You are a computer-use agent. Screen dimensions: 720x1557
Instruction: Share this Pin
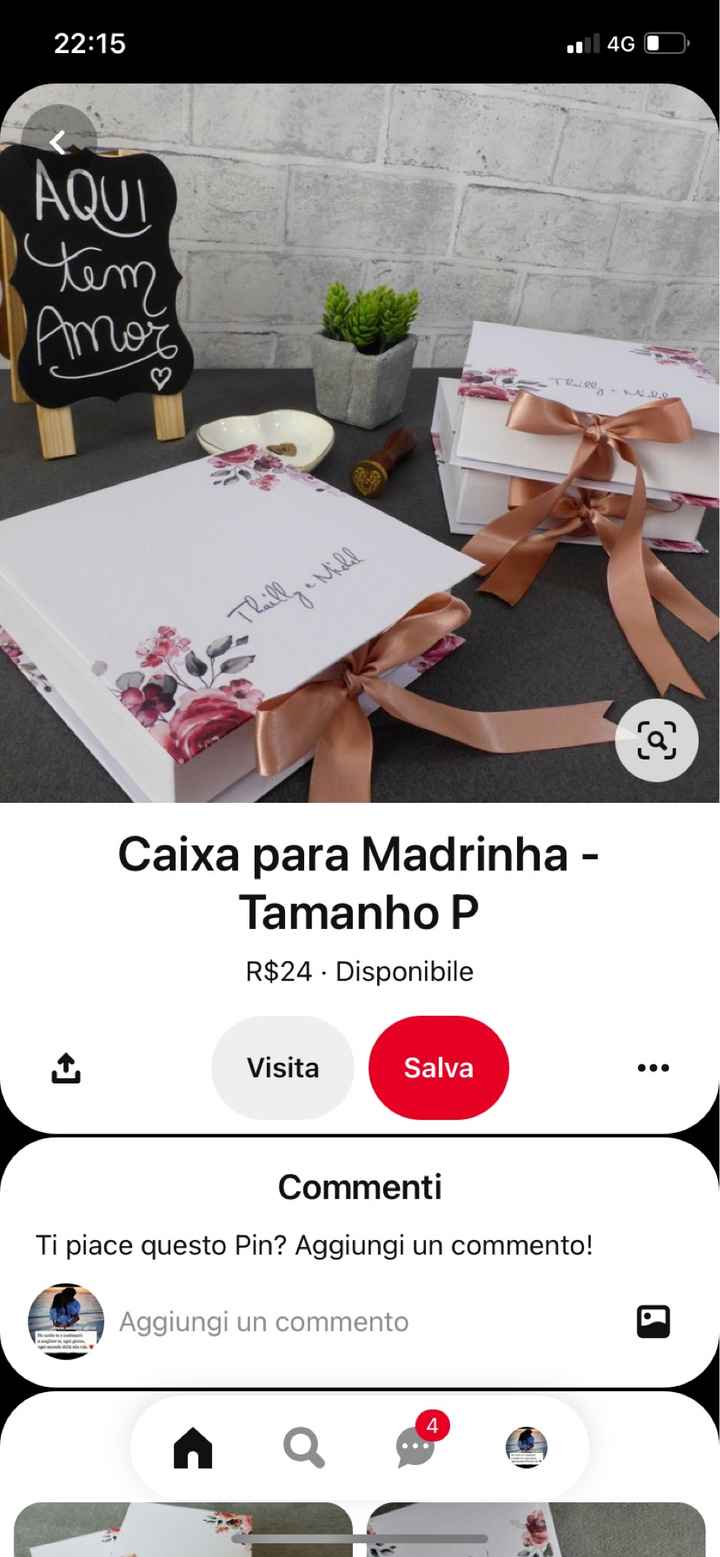[65, 1068]
